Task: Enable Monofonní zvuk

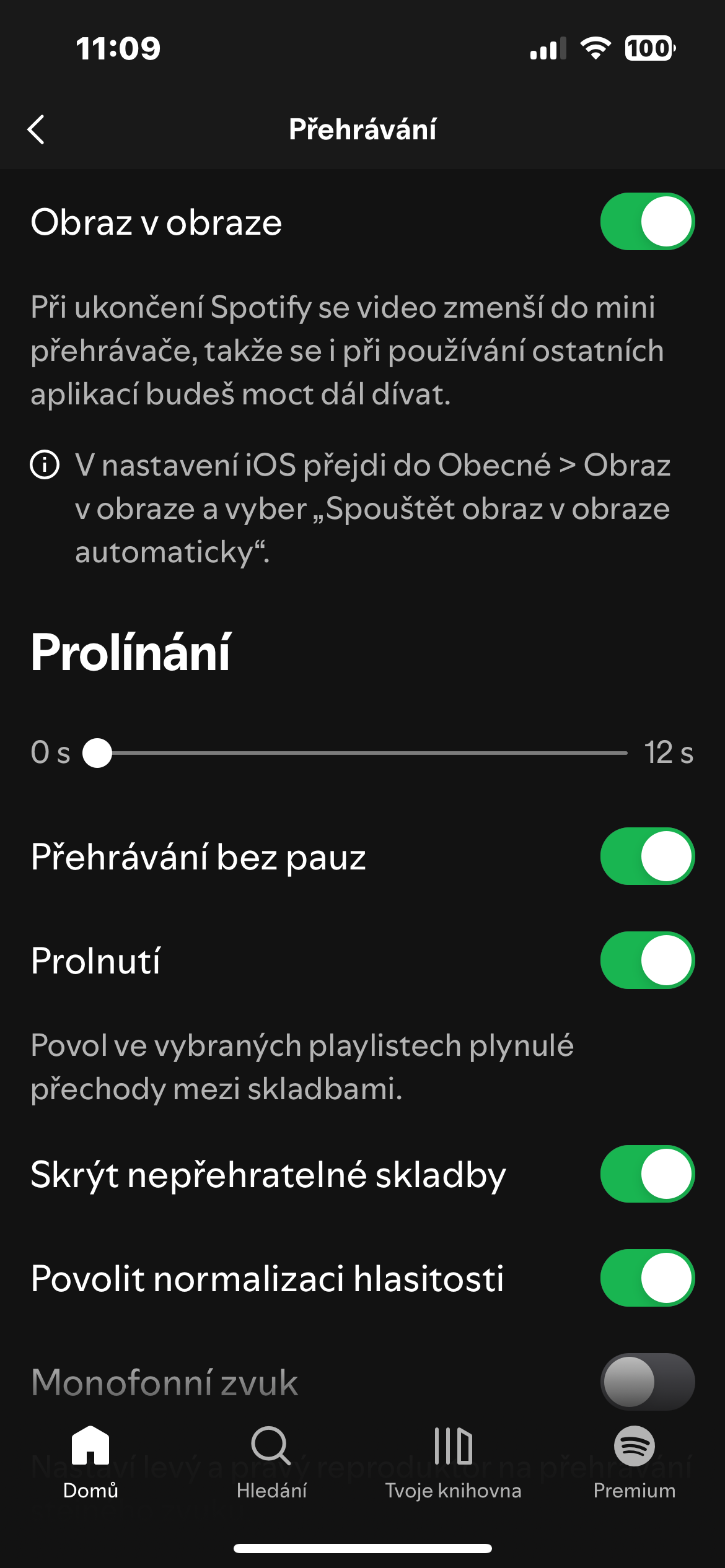Action: (x=647, y=1382)
